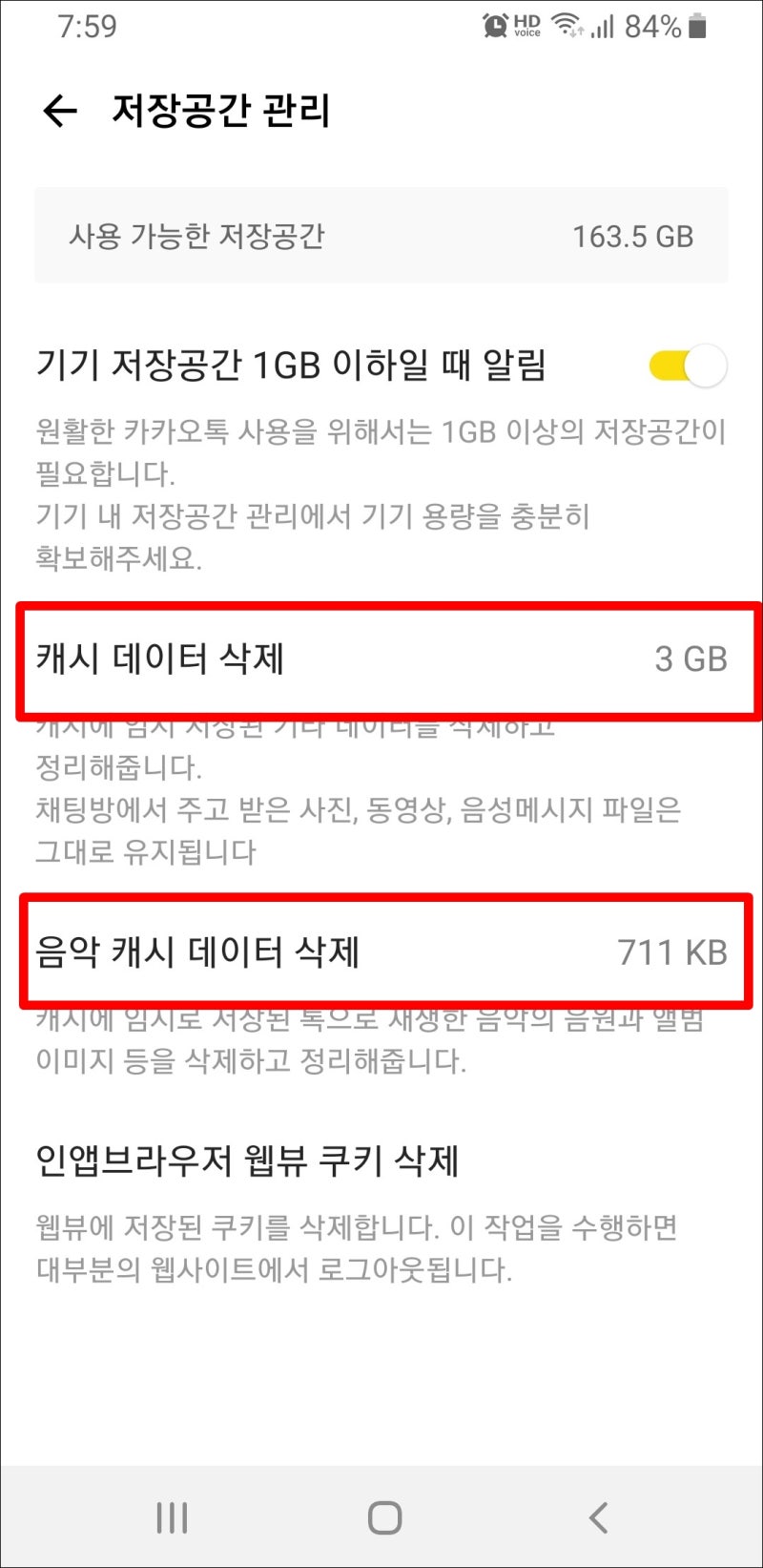Go back using the top arrow

(60, 111)
